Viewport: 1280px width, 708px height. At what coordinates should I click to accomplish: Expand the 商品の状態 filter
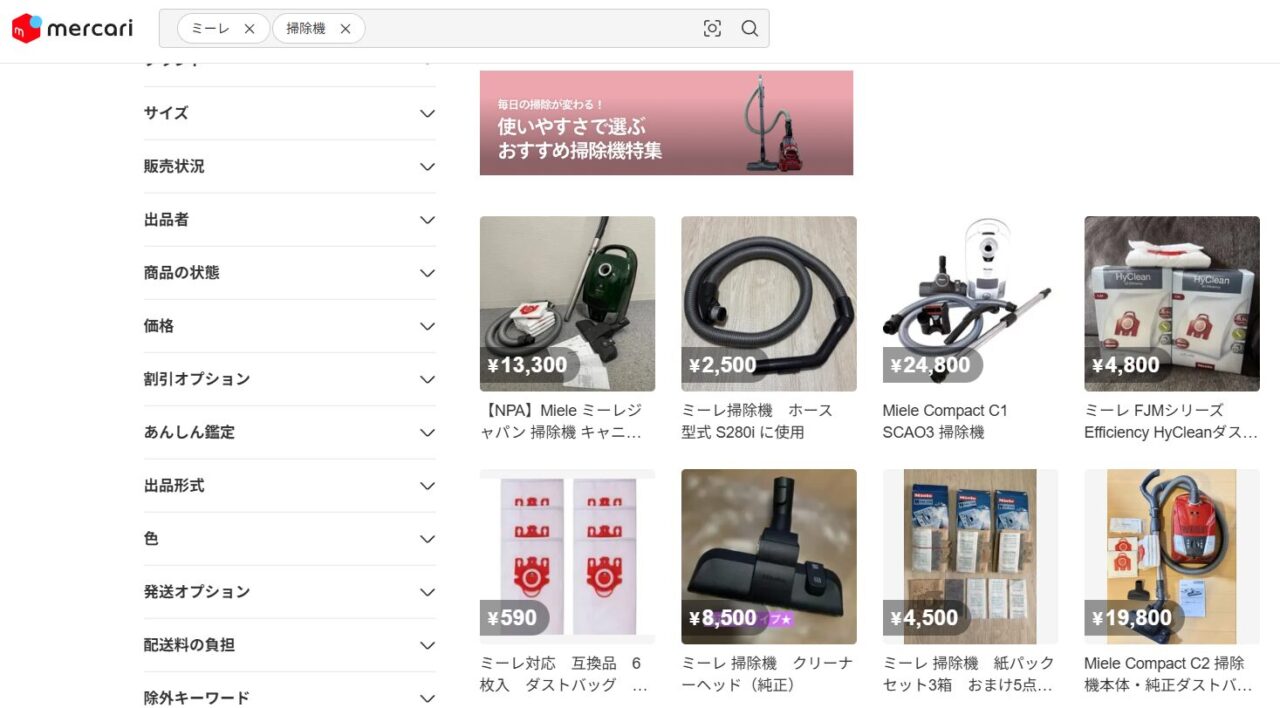tap(290, 273)
